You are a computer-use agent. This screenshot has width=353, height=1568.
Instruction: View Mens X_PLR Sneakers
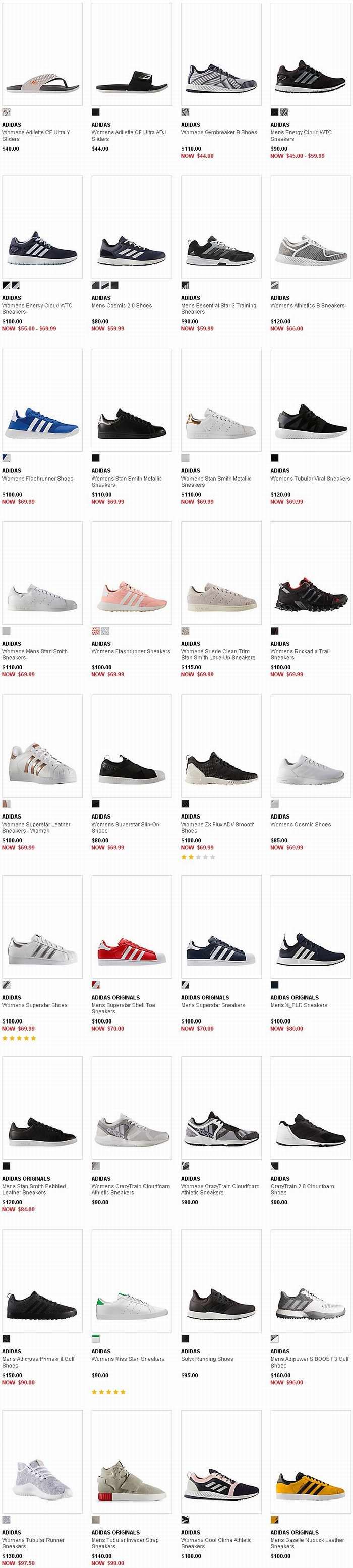pyautogui.click(x=310, y=926)
